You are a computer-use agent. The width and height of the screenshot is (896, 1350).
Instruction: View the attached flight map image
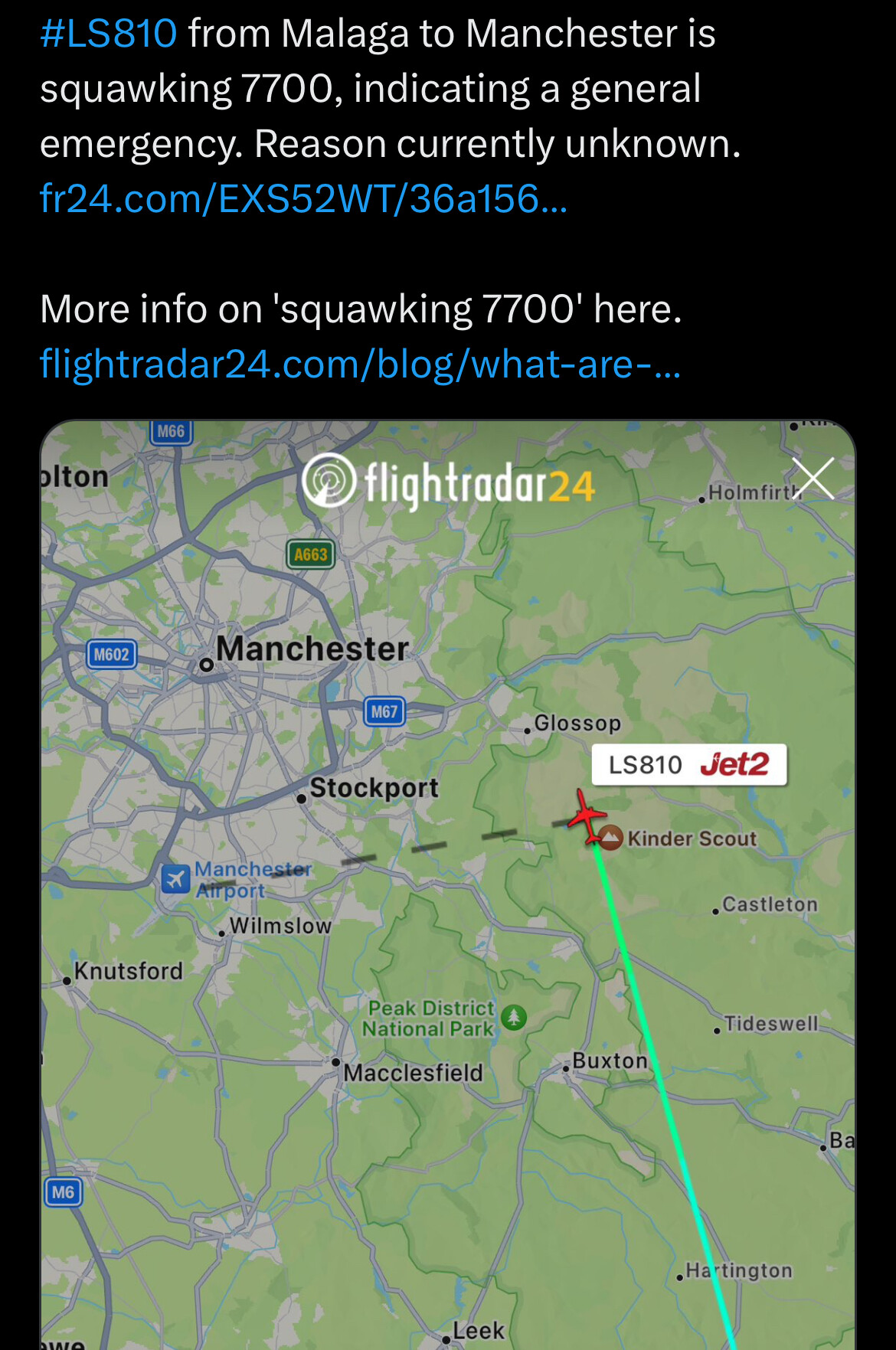point(447,957)
